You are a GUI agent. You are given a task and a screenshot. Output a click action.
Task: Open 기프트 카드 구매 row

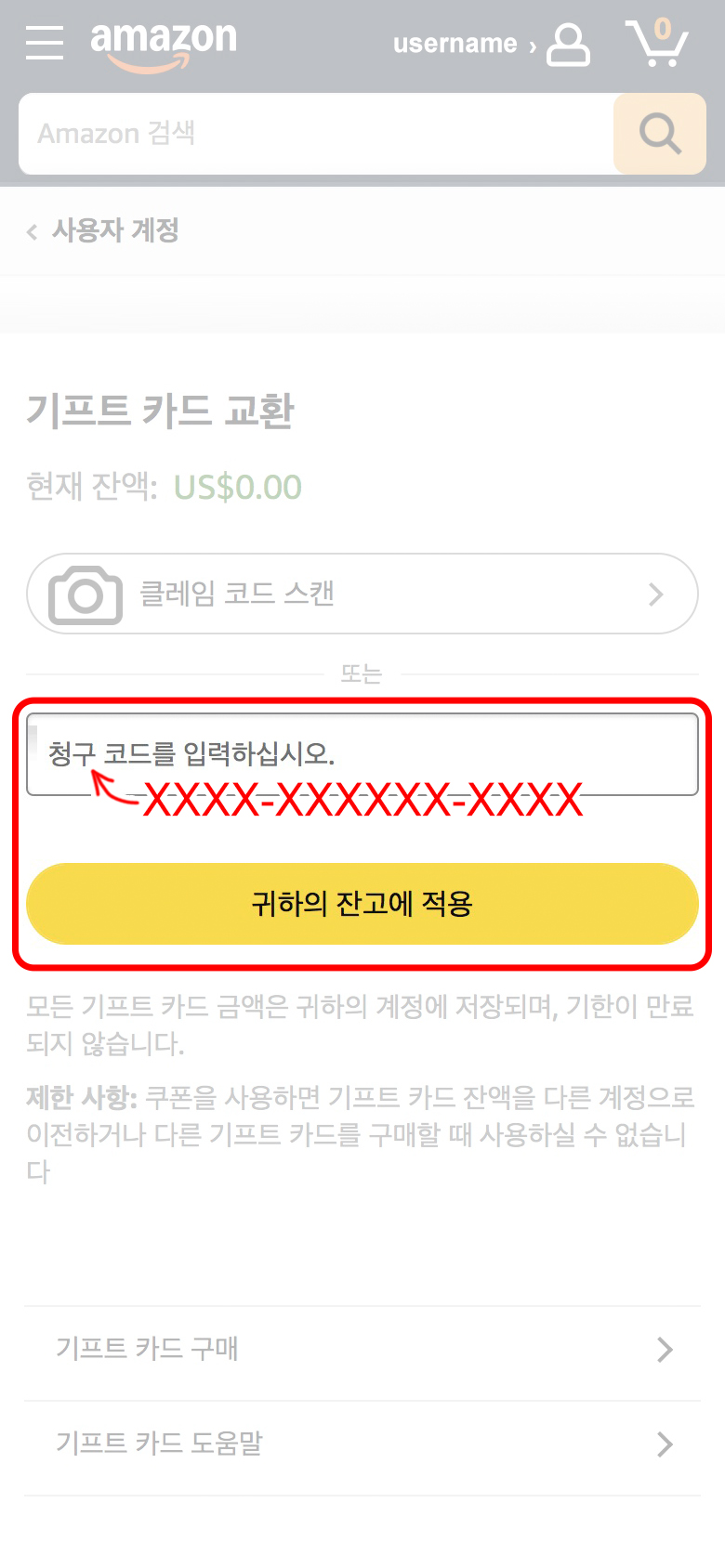[x=362, y=1349]
